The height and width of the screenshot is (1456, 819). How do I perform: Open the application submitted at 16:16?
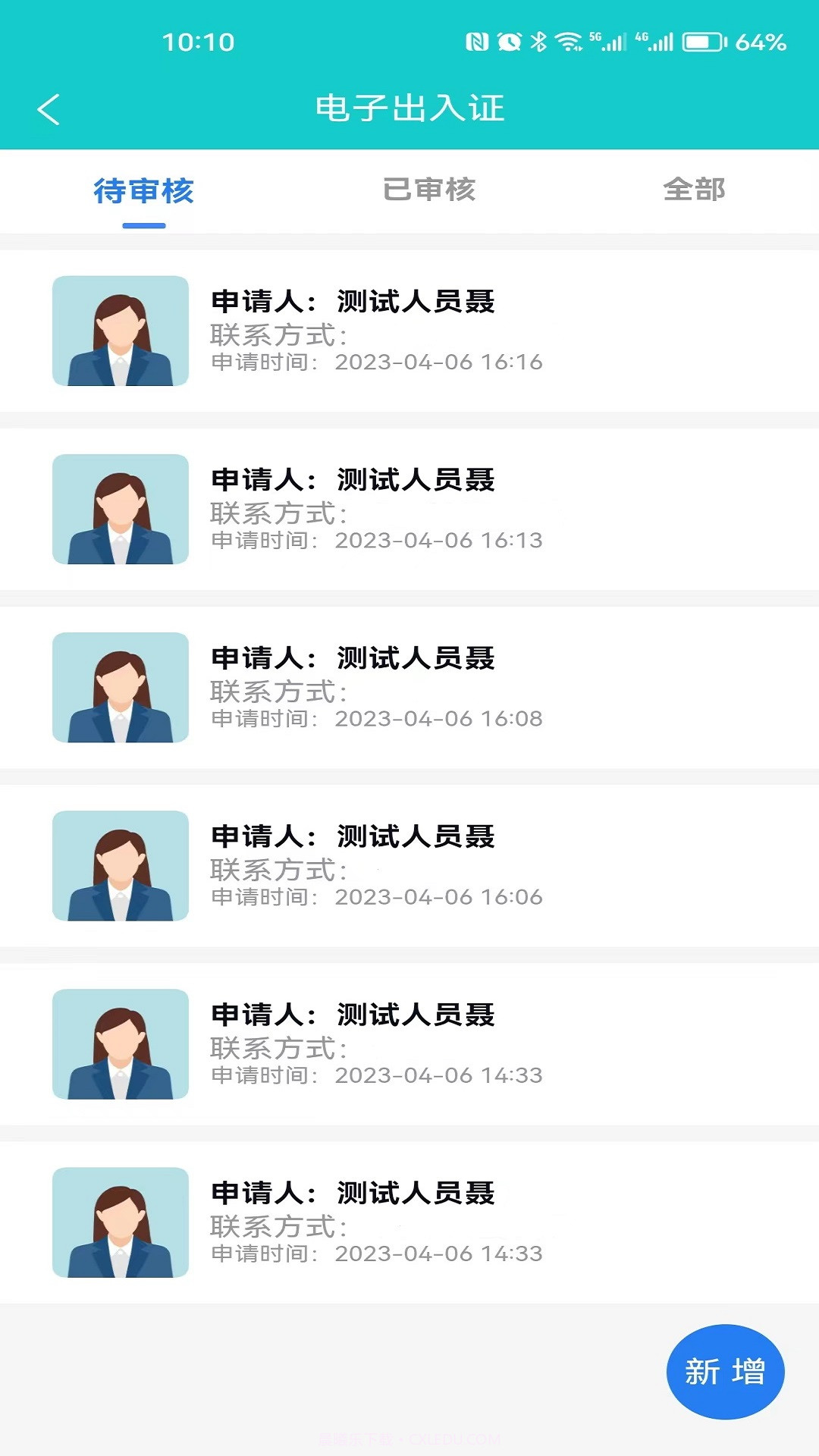(x=409, y=330)
